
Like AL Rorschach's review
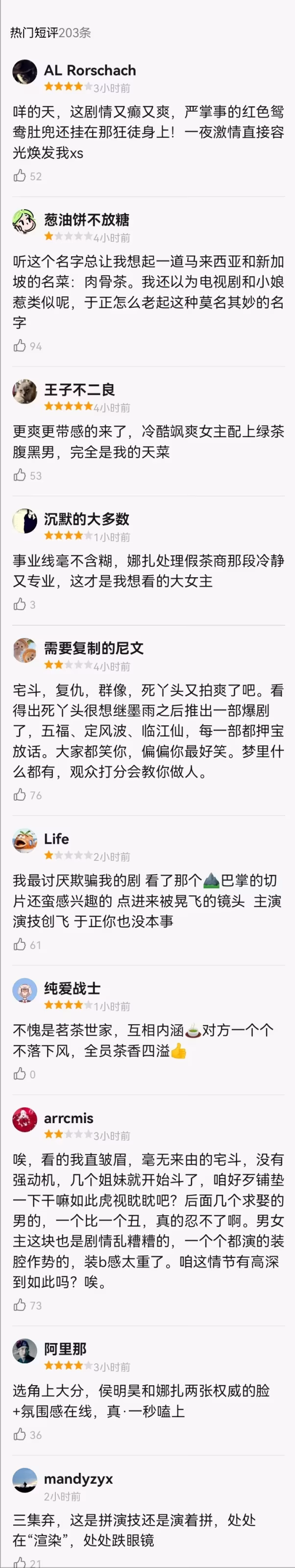tap(20, 176)
